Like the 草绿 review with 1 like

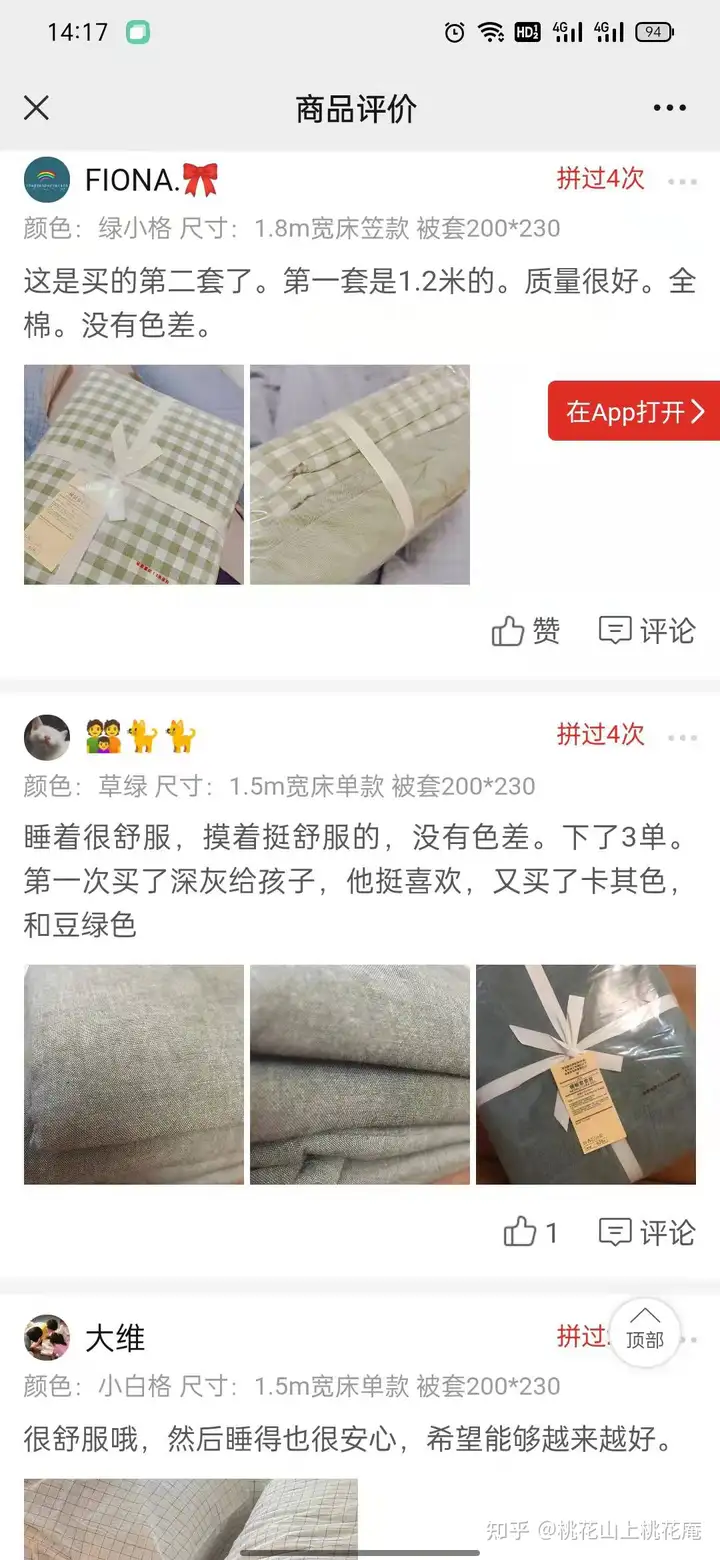(530, 1232)
